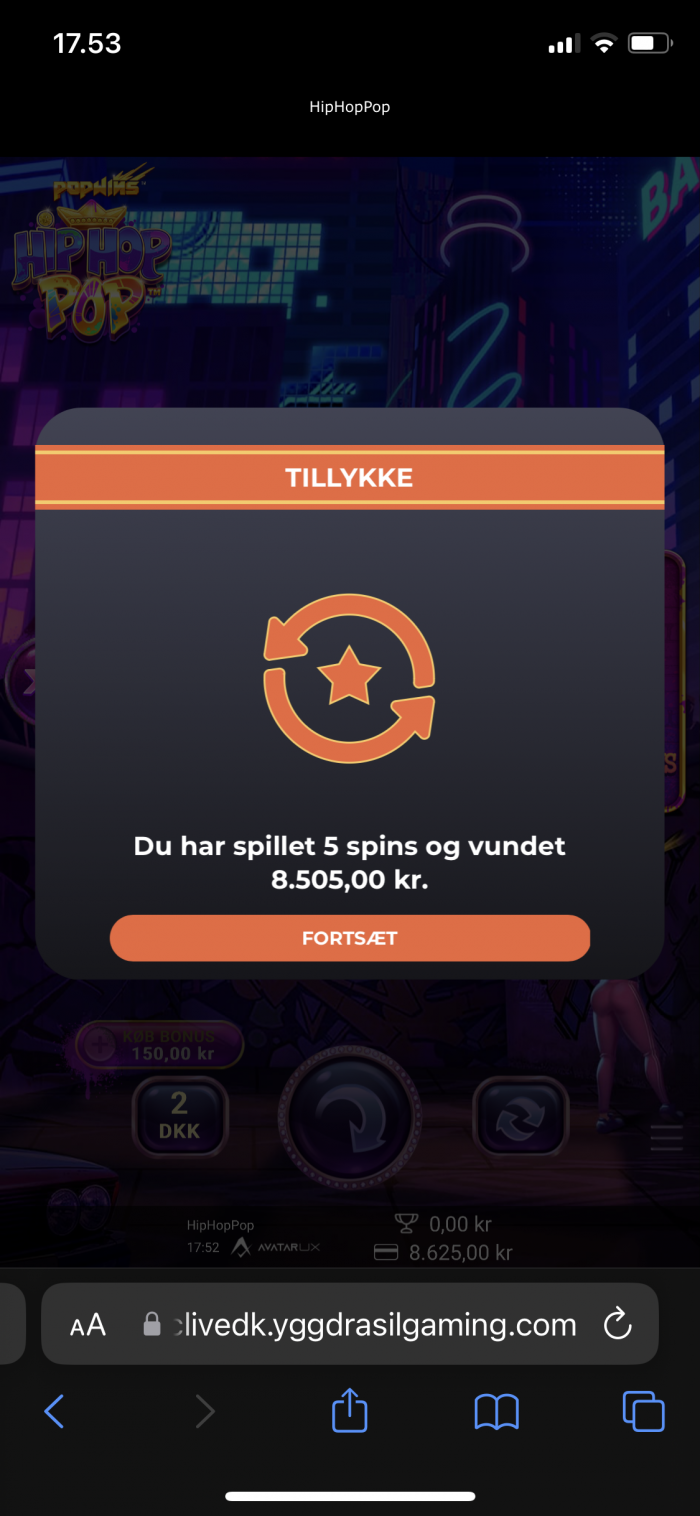
Task: Show all open Safari tabs
Action: pyautogui.click(x=642, y=1411)
